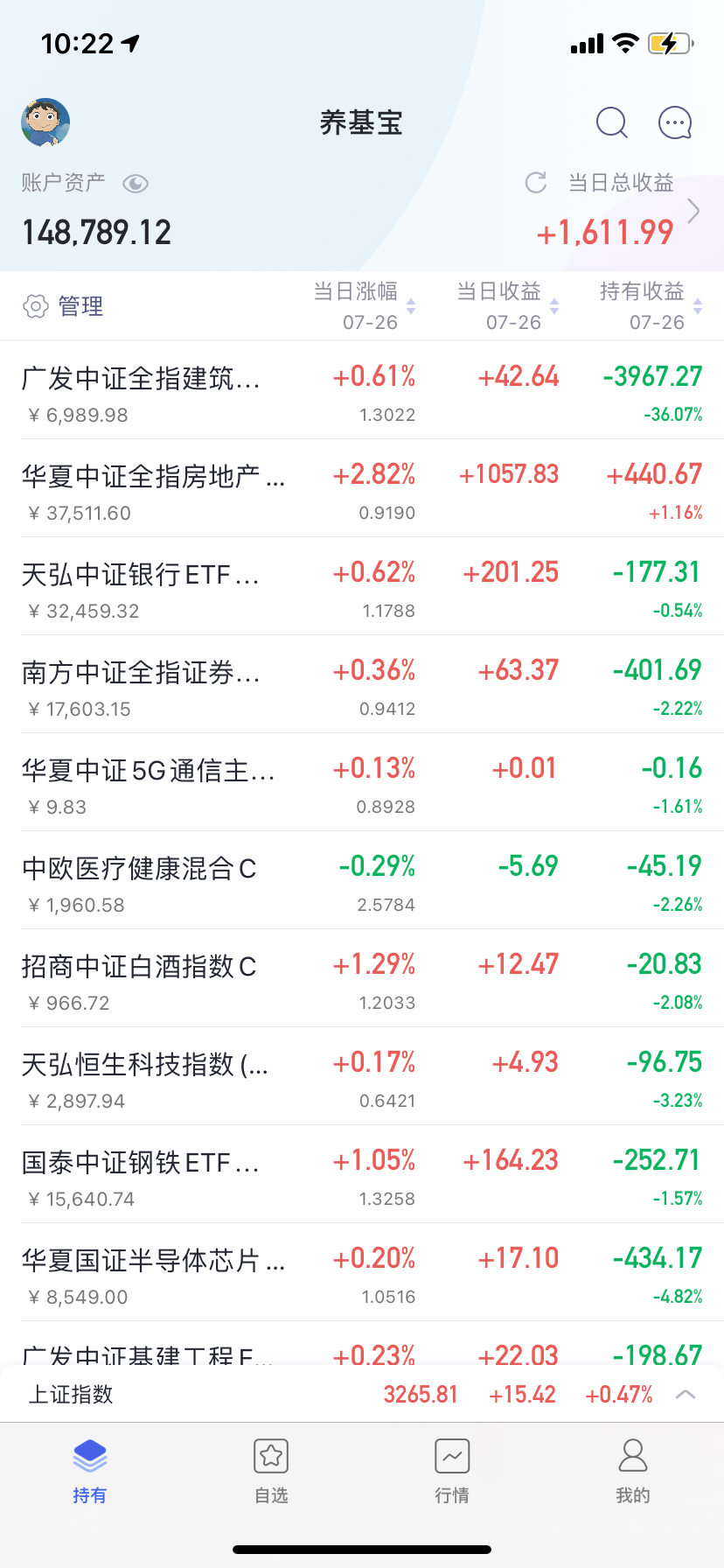Open 天弘中证银行ETF fund row
This screenshot has width=724, height=1568.
click(362, 586)
